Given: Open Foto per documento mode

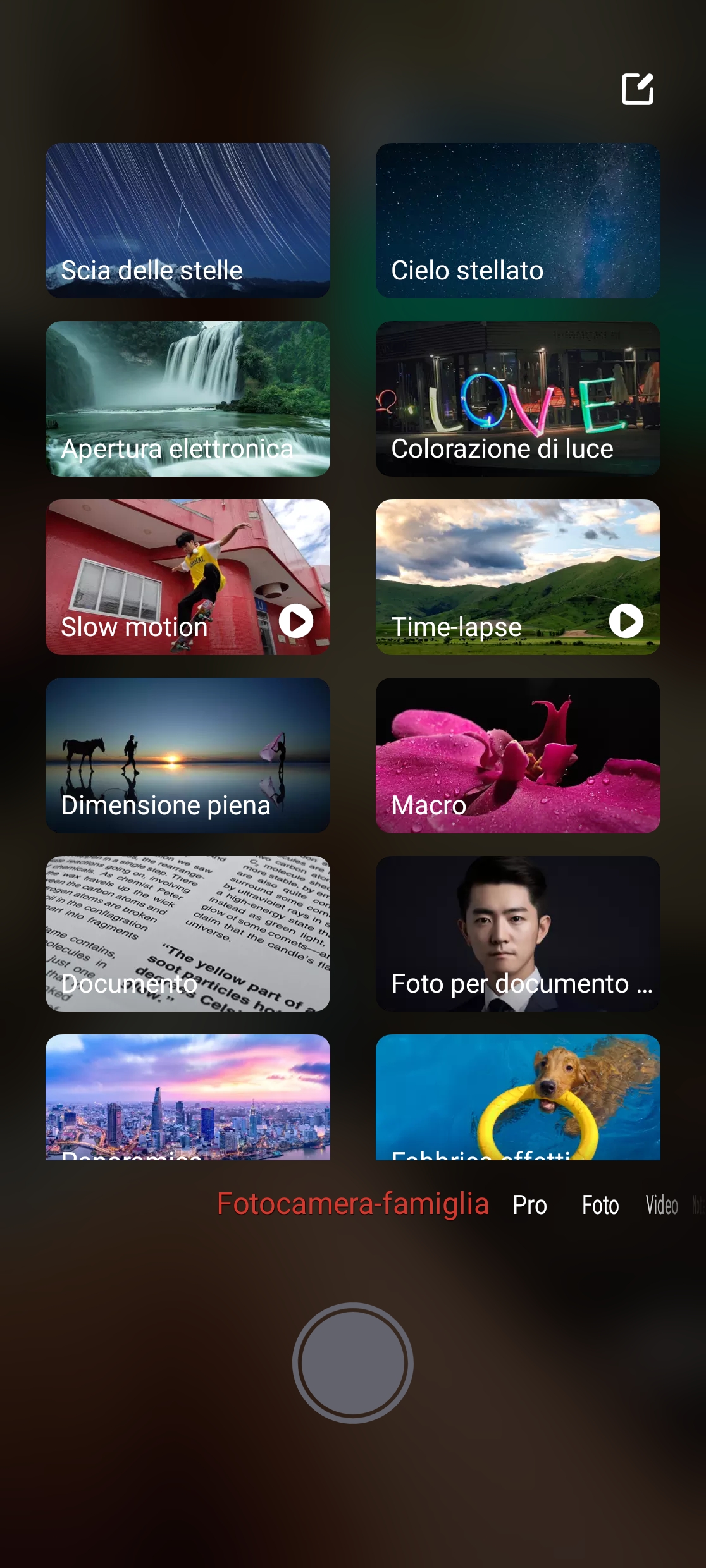Looking at the screenshot, I should 517,933.
